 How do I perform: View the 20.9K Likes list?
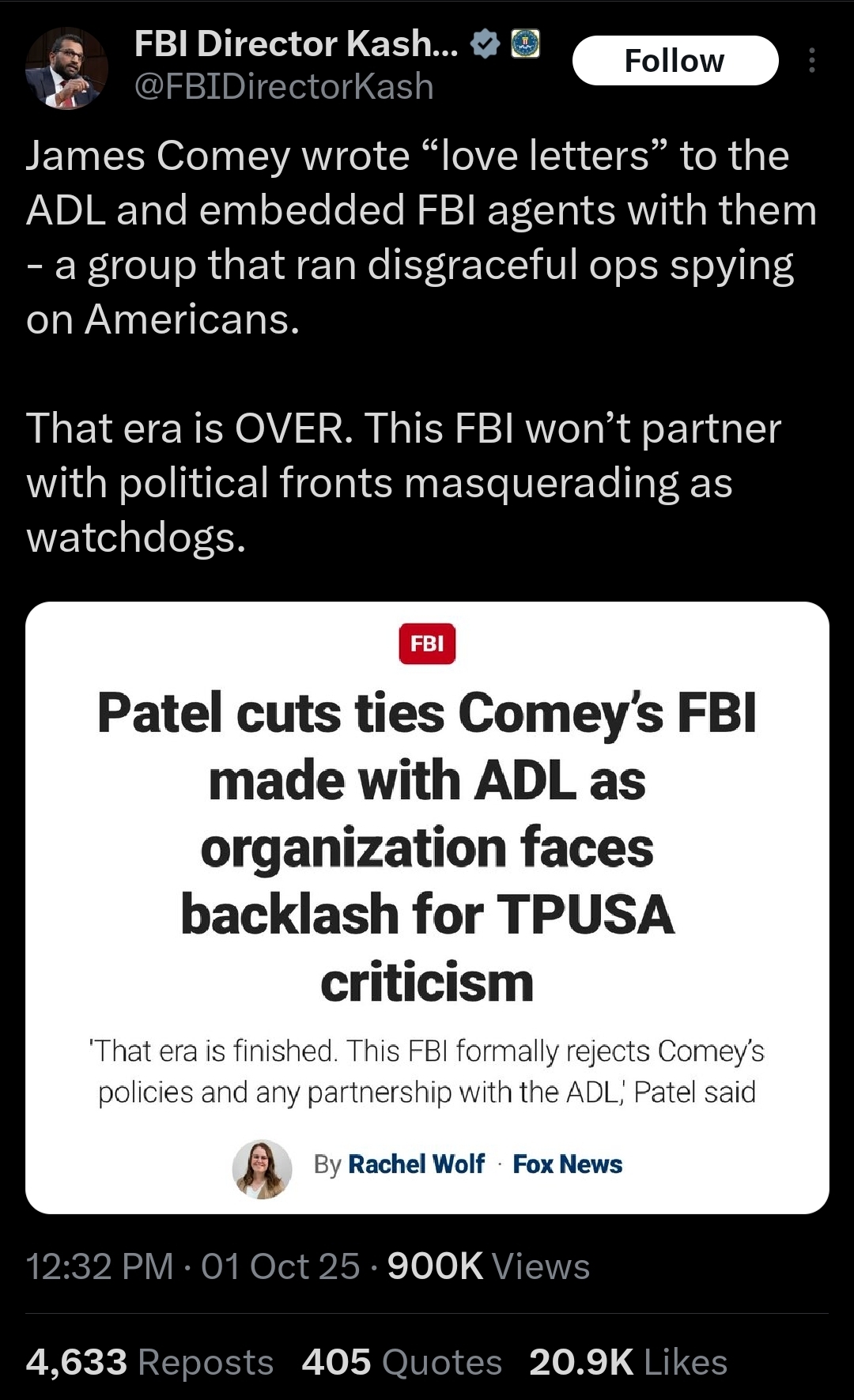coord(628,1362)
